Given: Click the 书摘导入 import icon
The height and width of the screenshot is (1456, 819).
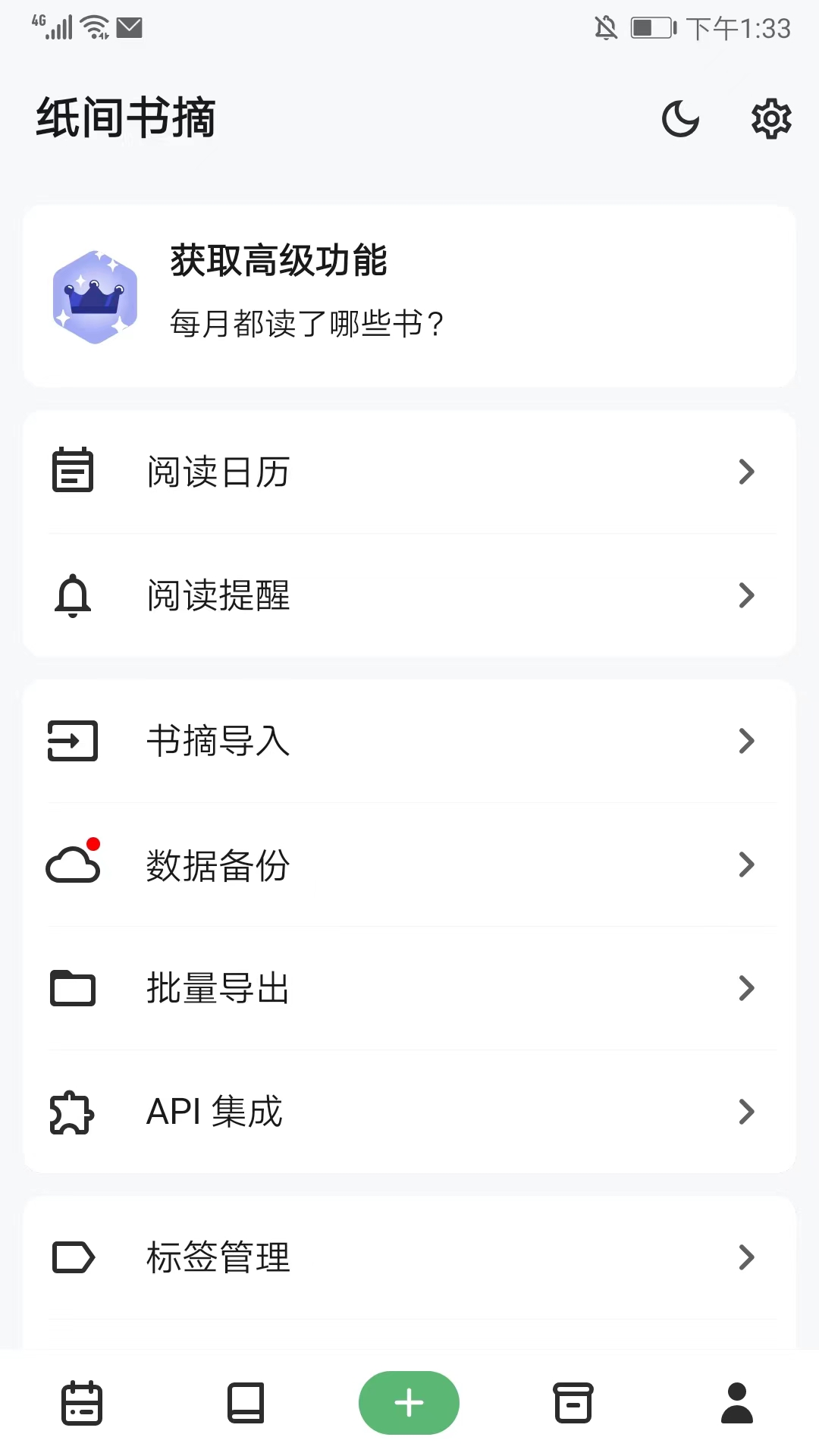Looking at the screenshot, I should [x=73, y=741].
